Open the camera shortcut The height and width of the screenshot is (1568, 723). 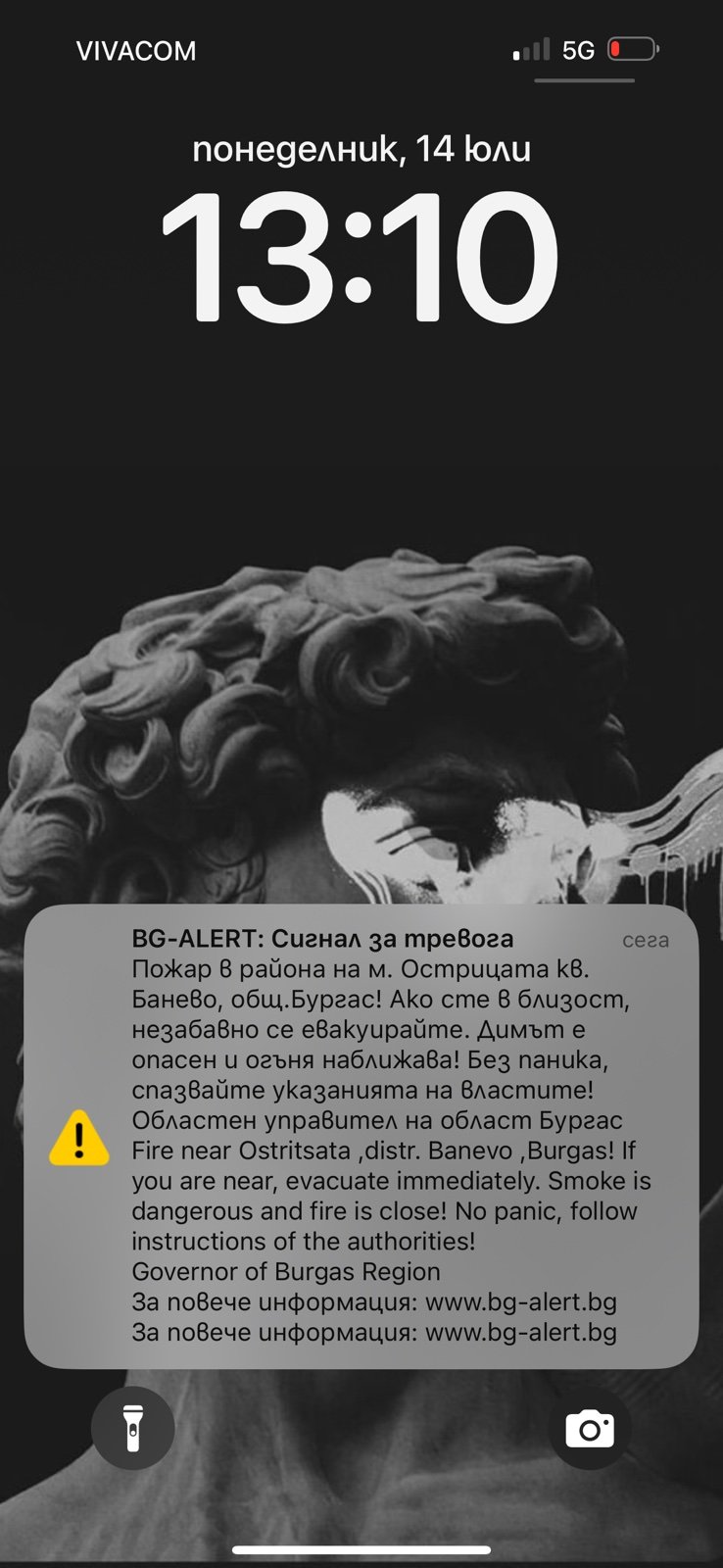click(x=590, y=1428)
